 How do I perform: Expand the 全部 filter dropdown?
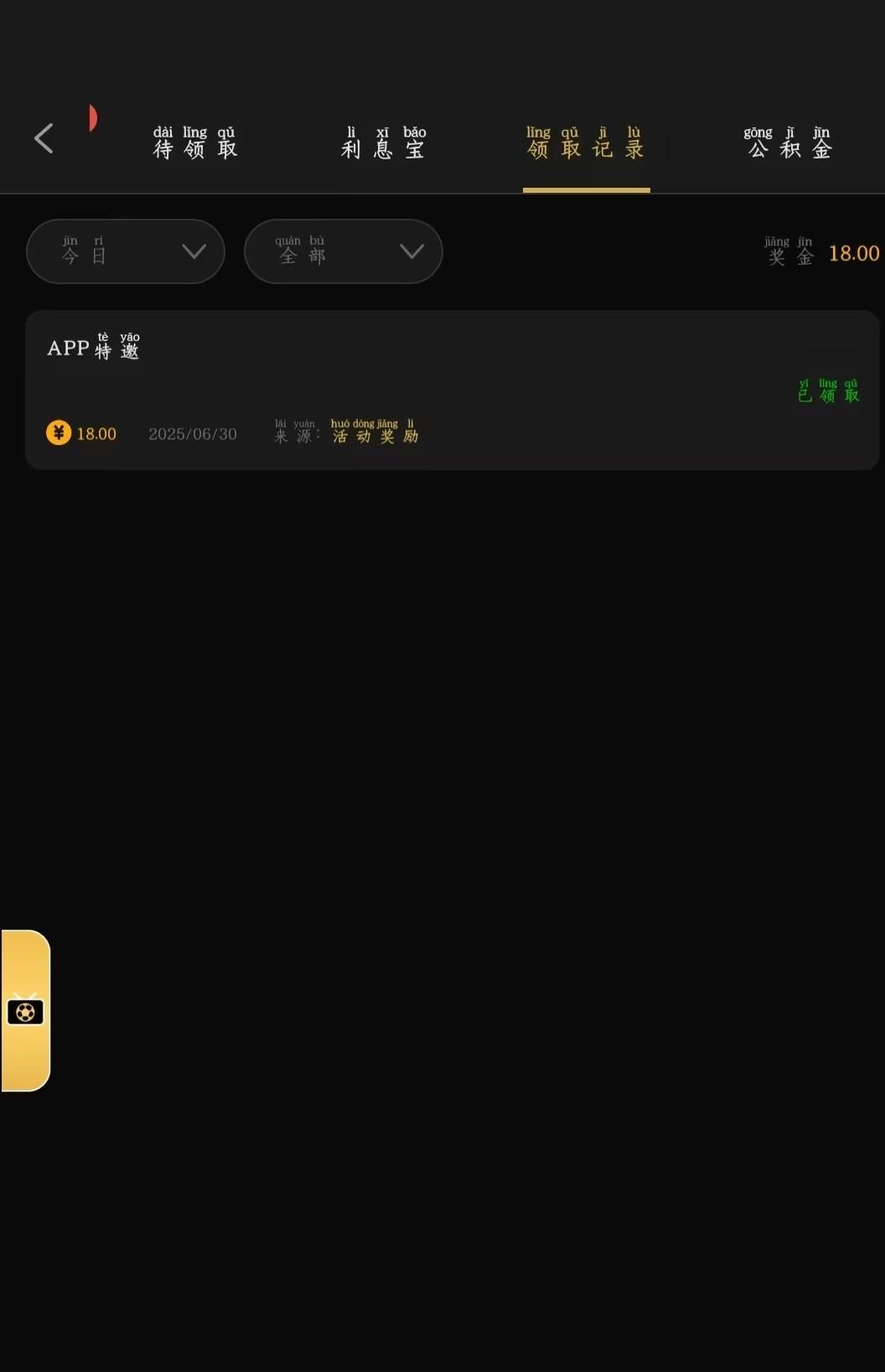click(x=343, y=251)
